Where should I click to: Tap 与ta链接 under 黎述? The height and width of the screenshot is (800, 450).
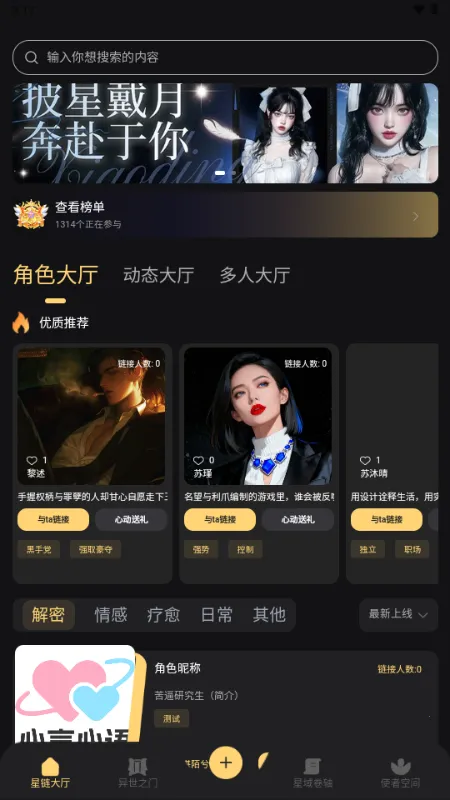pyautogui.click(x=53, y=520)
